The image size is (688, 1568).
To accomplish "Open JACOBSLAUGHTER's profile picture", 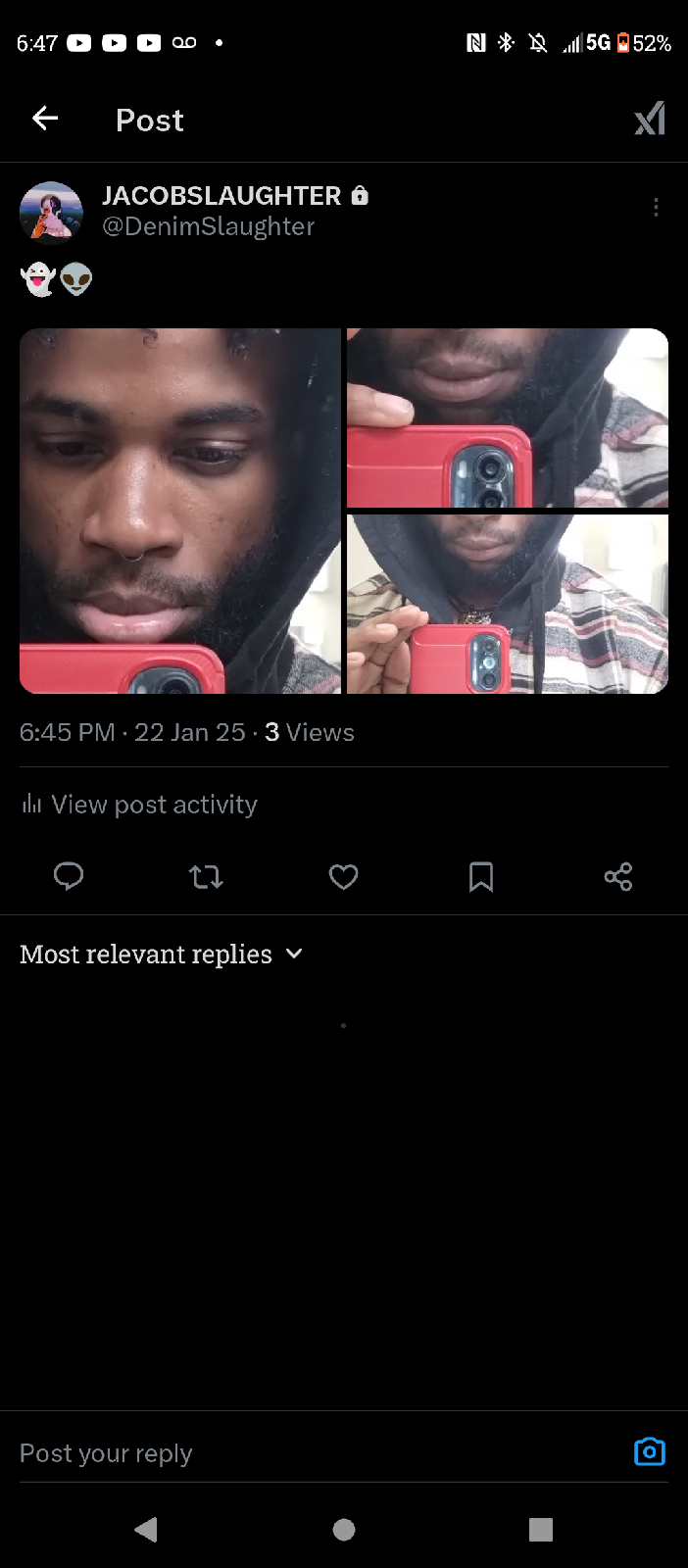I will (51, 212).
